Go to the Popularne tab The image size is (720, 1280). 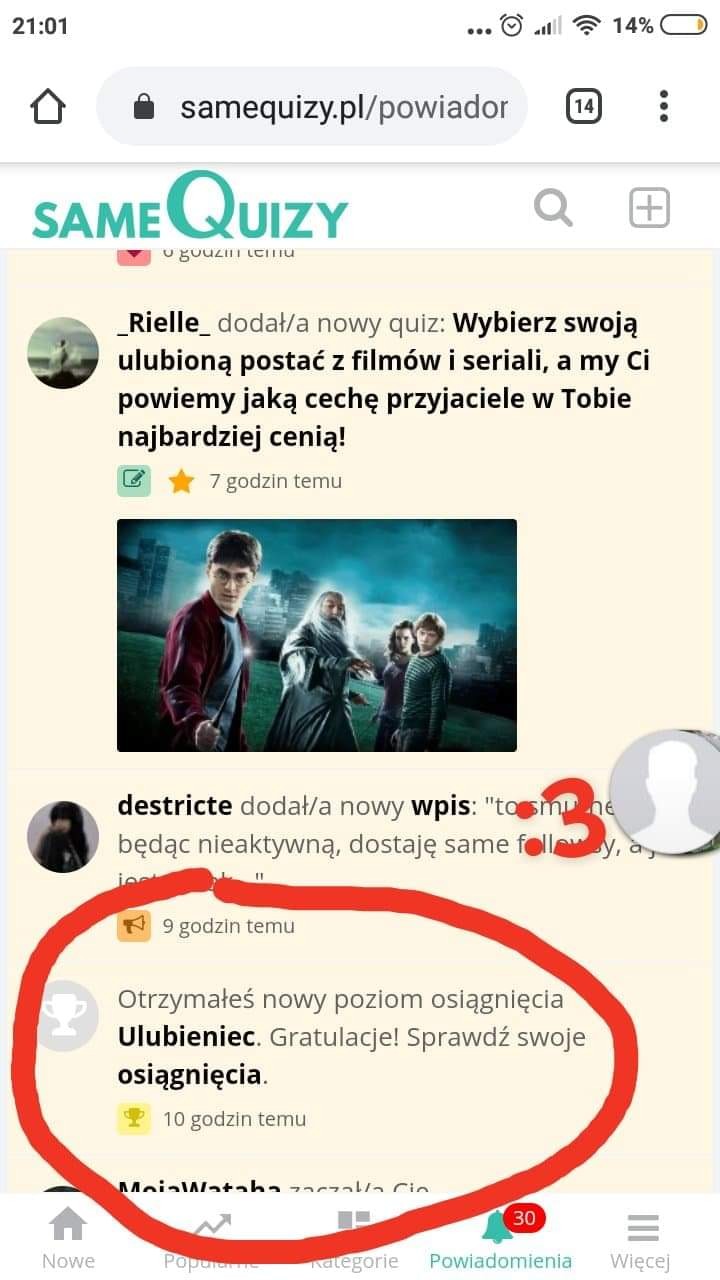pos(212,1238)
